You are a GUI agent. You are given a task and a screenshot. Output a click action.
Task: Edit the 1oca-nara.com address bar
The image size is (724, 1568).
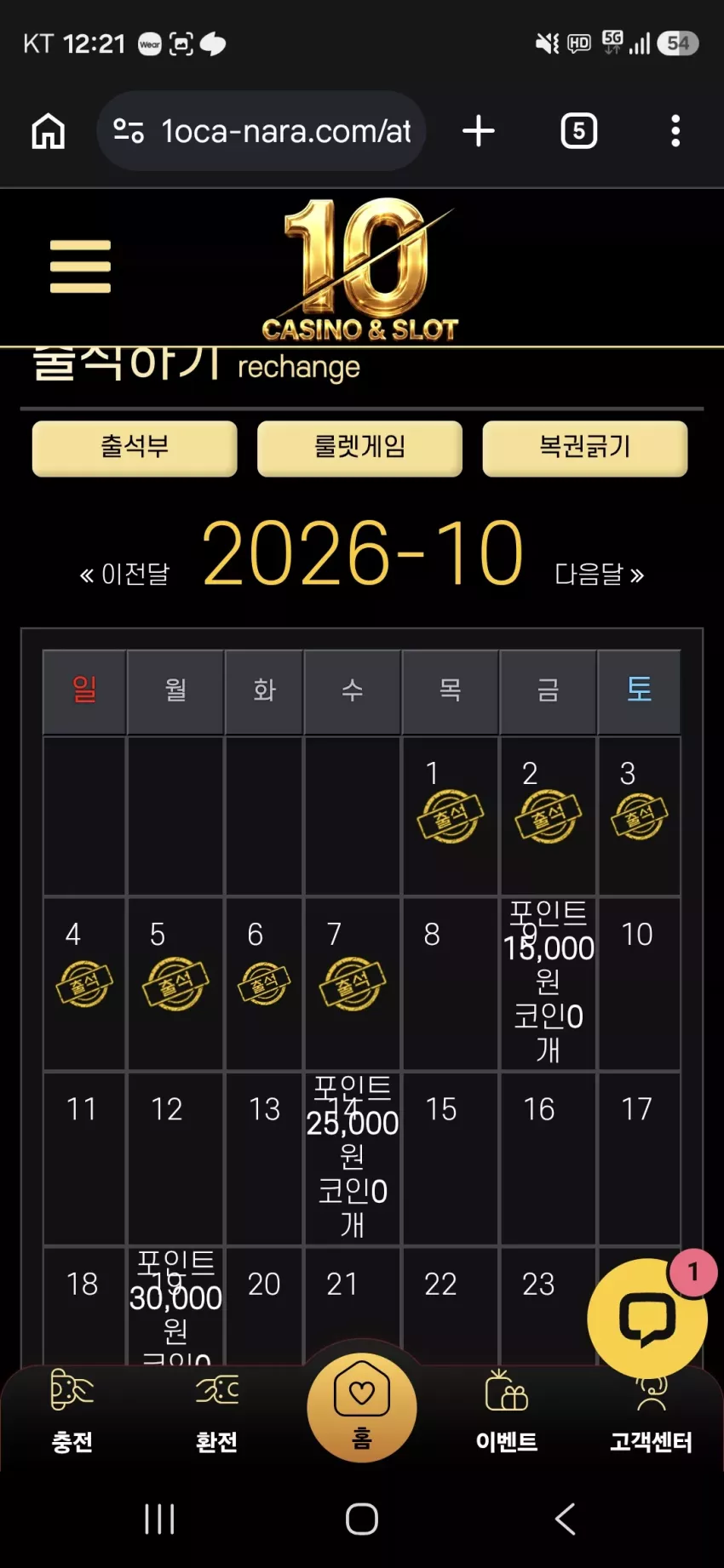click(x=261, y=131)
